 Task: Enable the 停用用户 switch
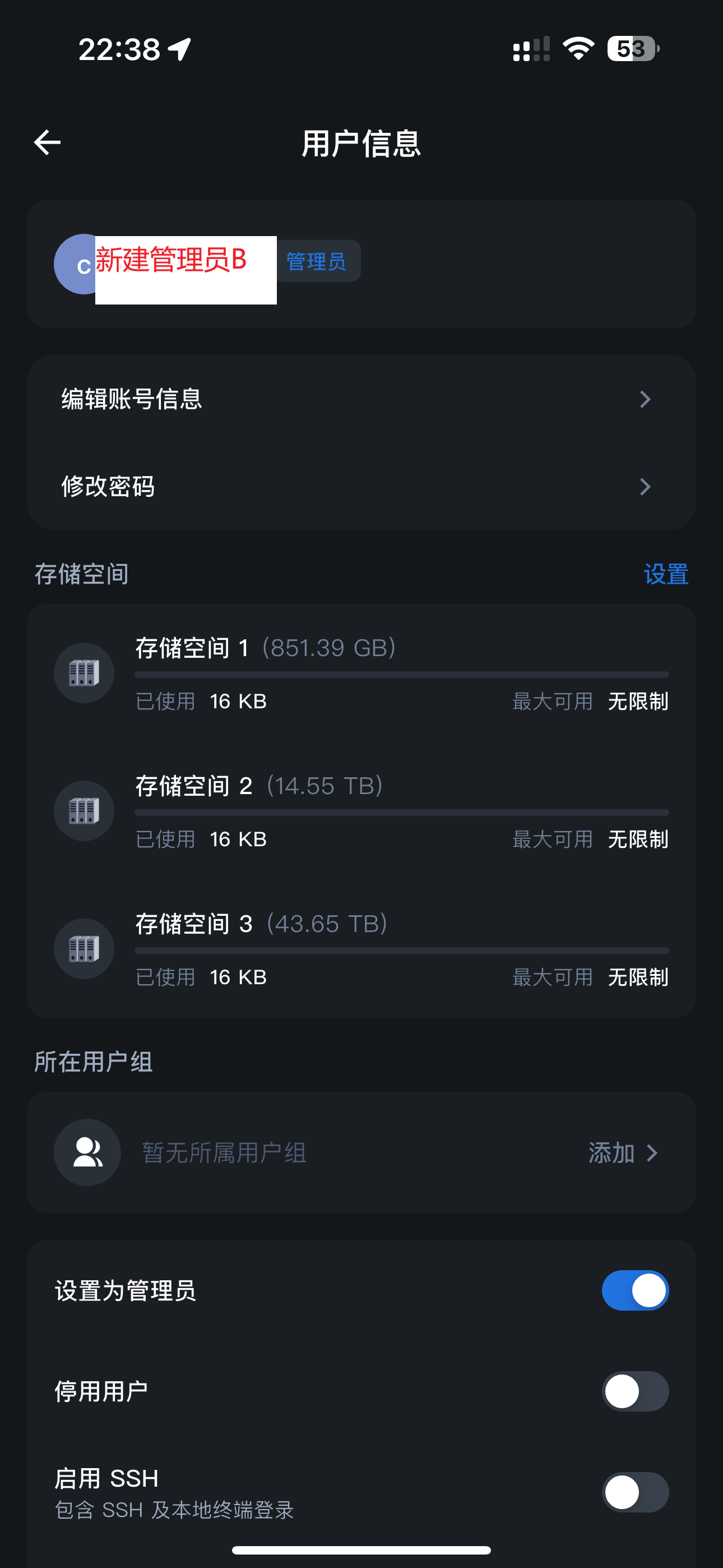[x=635, y=1391]
